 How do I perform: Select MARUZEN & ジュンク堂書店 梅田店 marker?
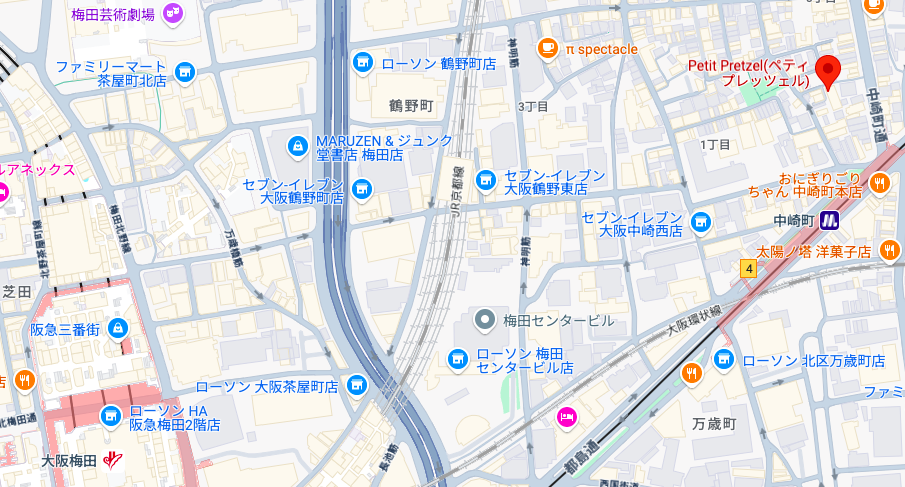pyautogui.click(x=297, y=146)
